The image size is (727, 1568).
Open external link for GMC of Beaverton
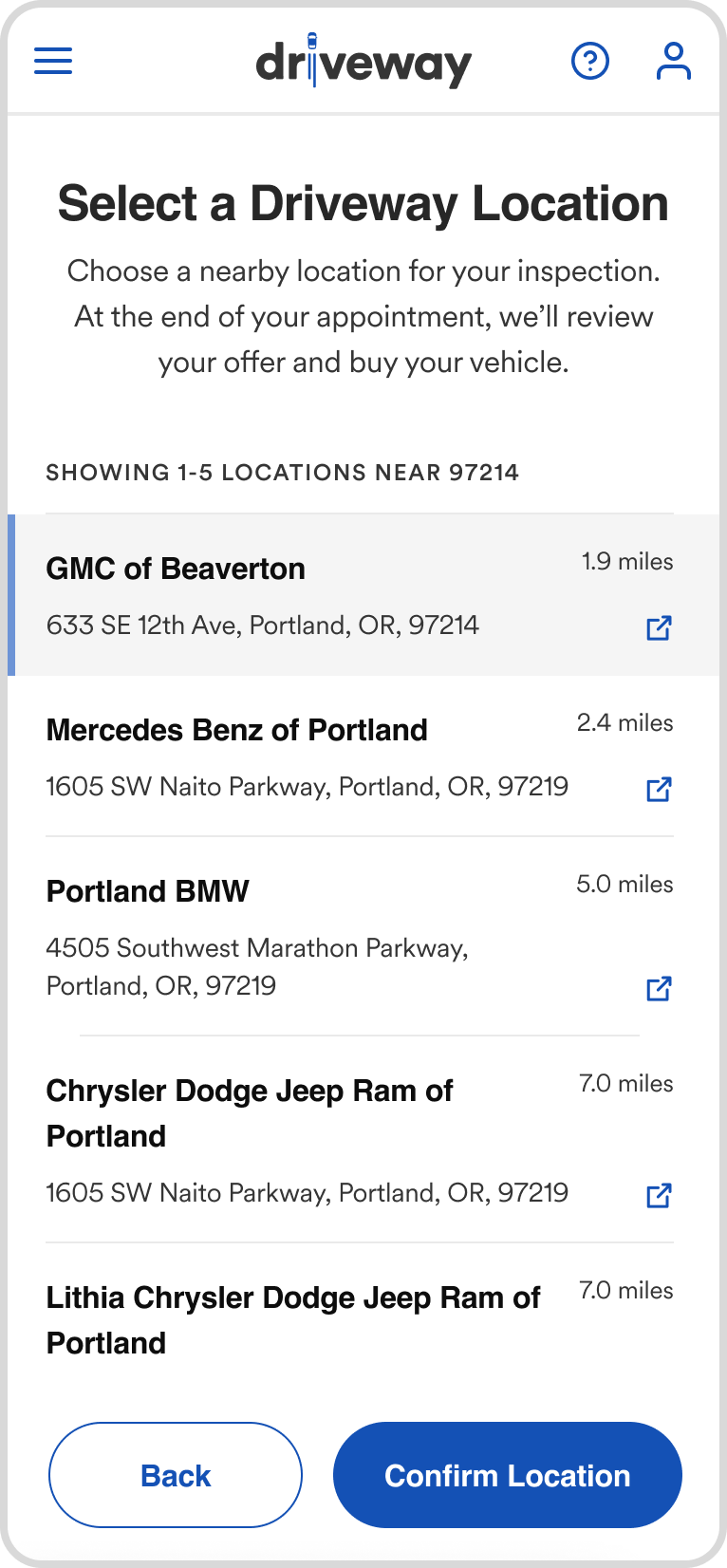(x=659, y=627)
